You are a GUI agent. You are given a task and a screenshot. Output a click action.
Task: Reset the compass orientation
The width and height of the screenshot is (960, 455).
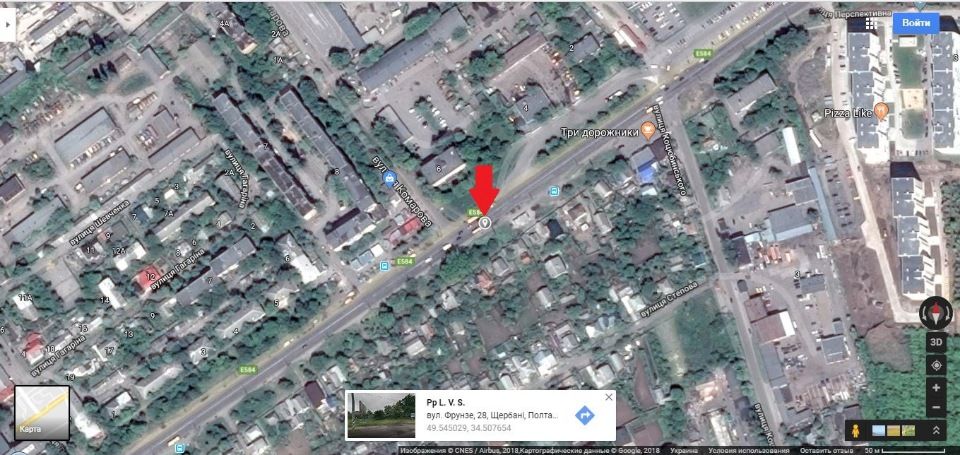click(x=935, y=313)
